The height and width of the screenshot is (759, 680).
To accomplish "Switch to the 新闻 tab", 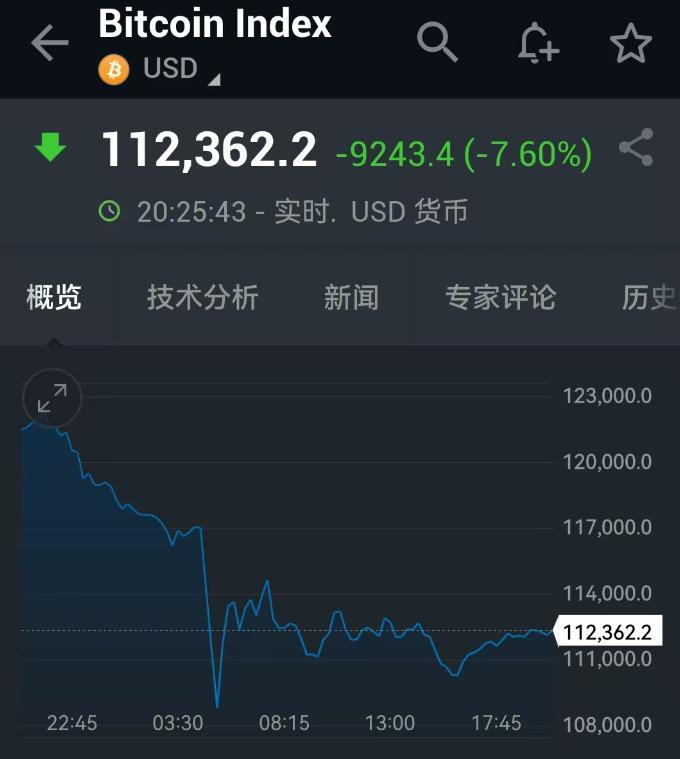I will pos(351,297).
